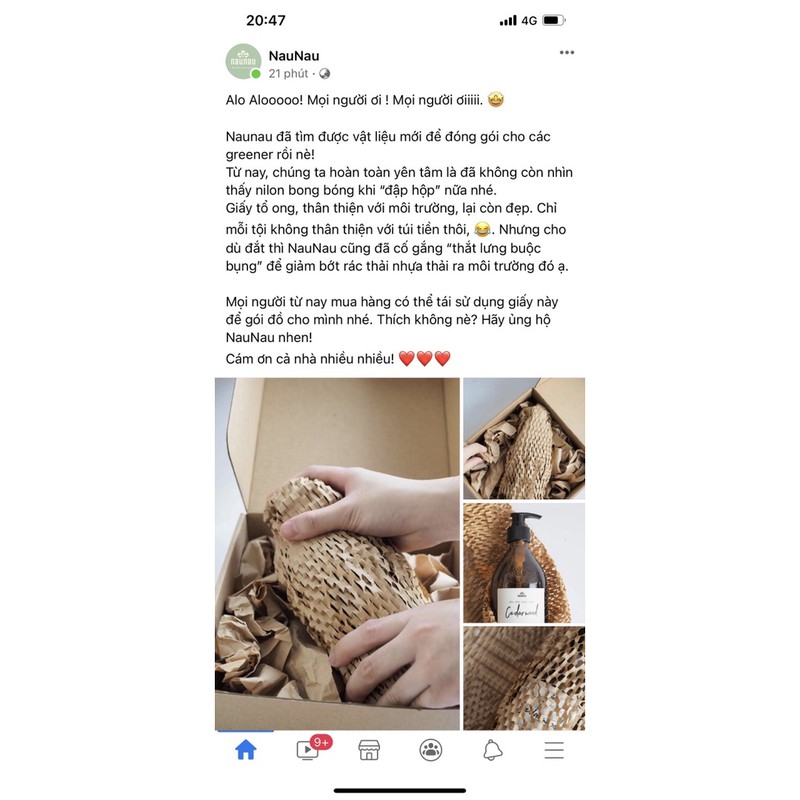
Task: Open the Marketplace tab
Action: click(x=369, y=750)
